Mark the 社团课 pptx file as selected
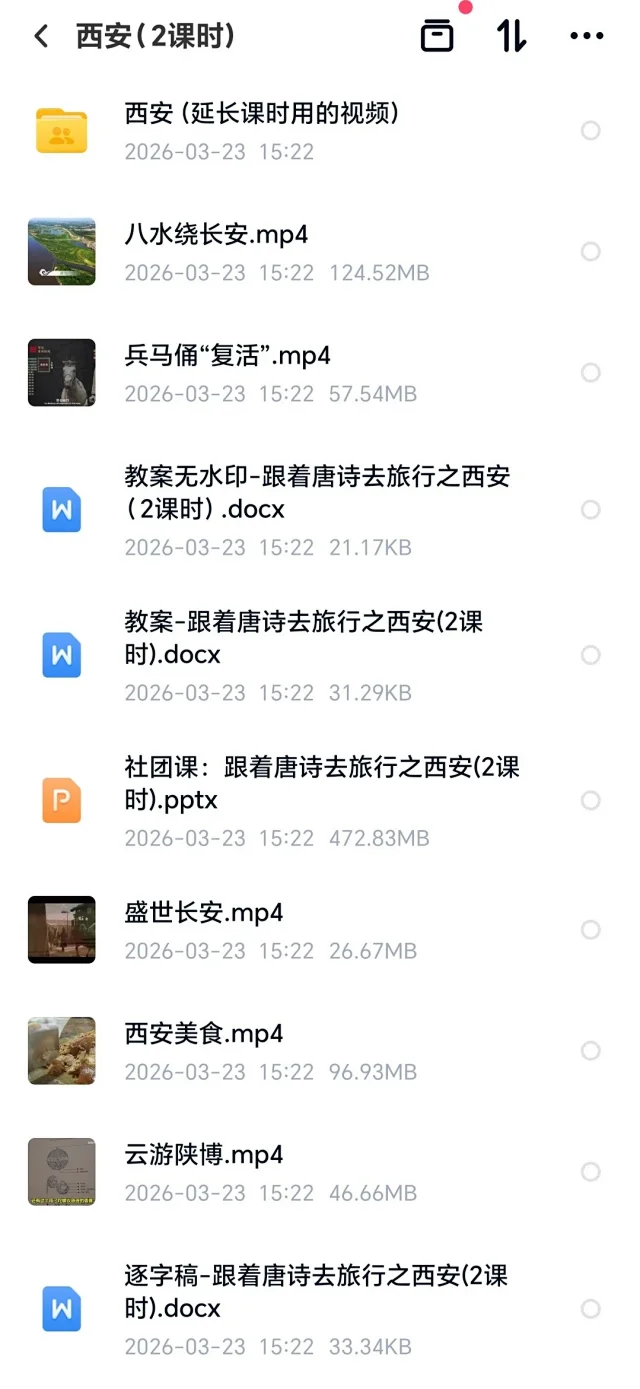Screen dimensions: 640x1389 [591, 801]
